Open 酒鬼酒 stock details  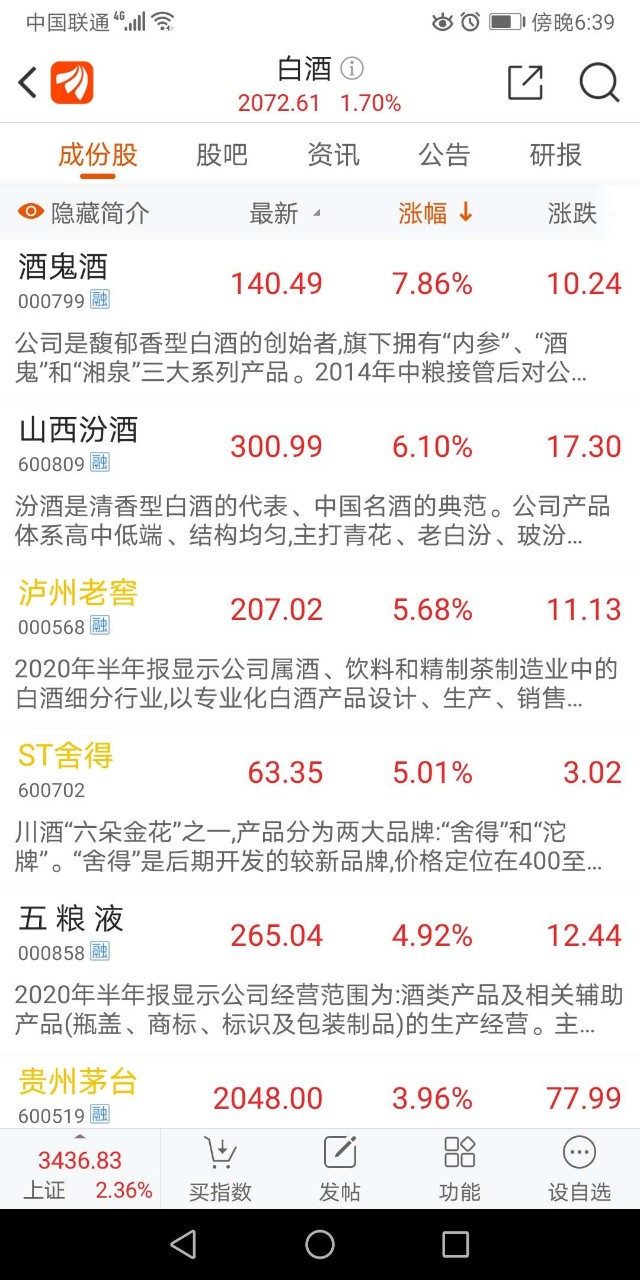click(63, 267)
